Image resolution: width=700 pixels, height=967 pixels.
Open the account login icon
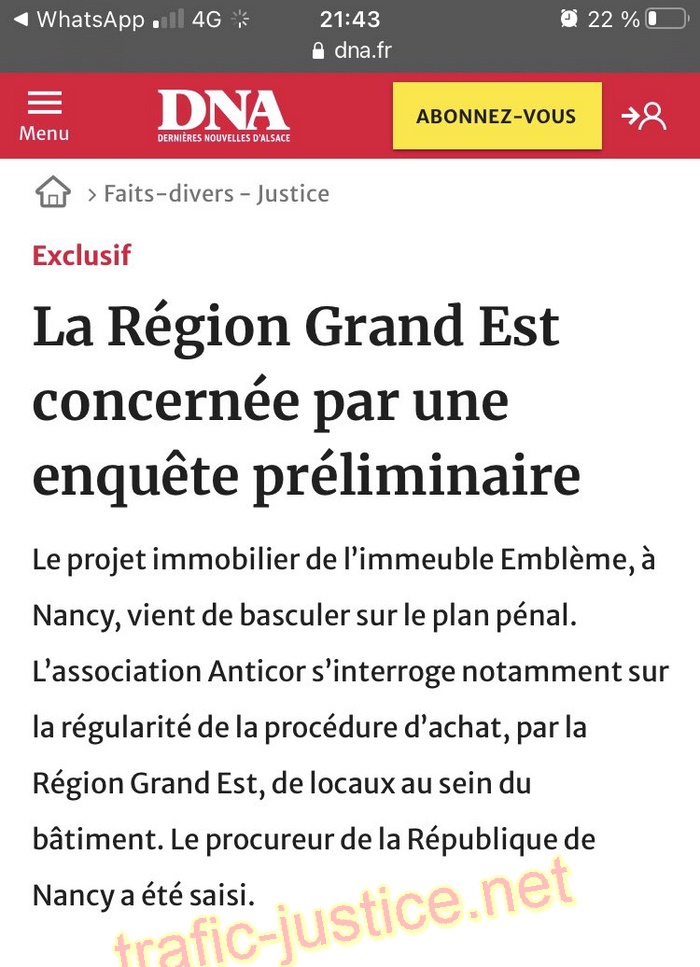tap(643, 116)
